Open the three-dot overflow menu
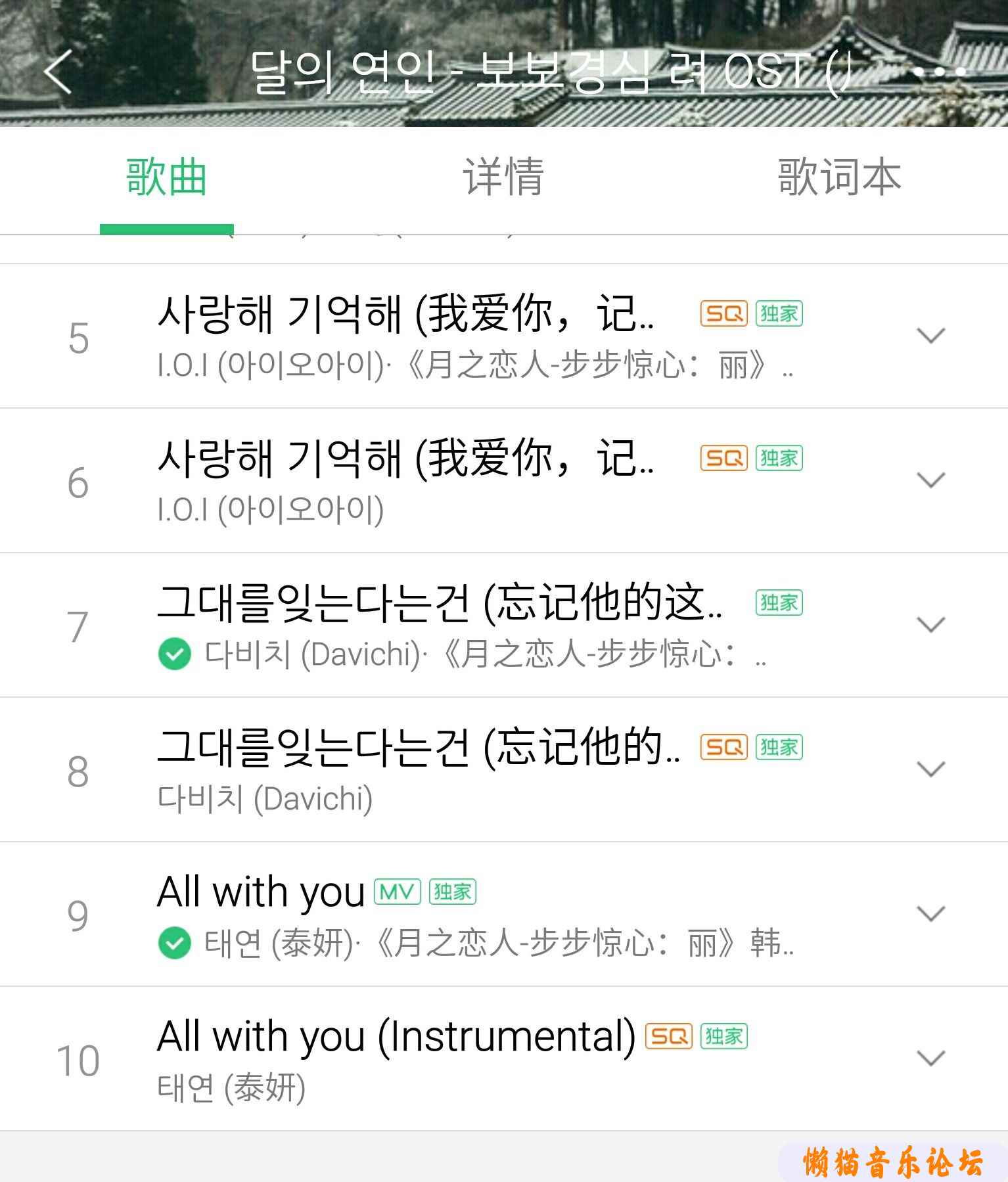Image resolution: width=1008 pixels, height=1182 pixels. [x=940, y=71]
